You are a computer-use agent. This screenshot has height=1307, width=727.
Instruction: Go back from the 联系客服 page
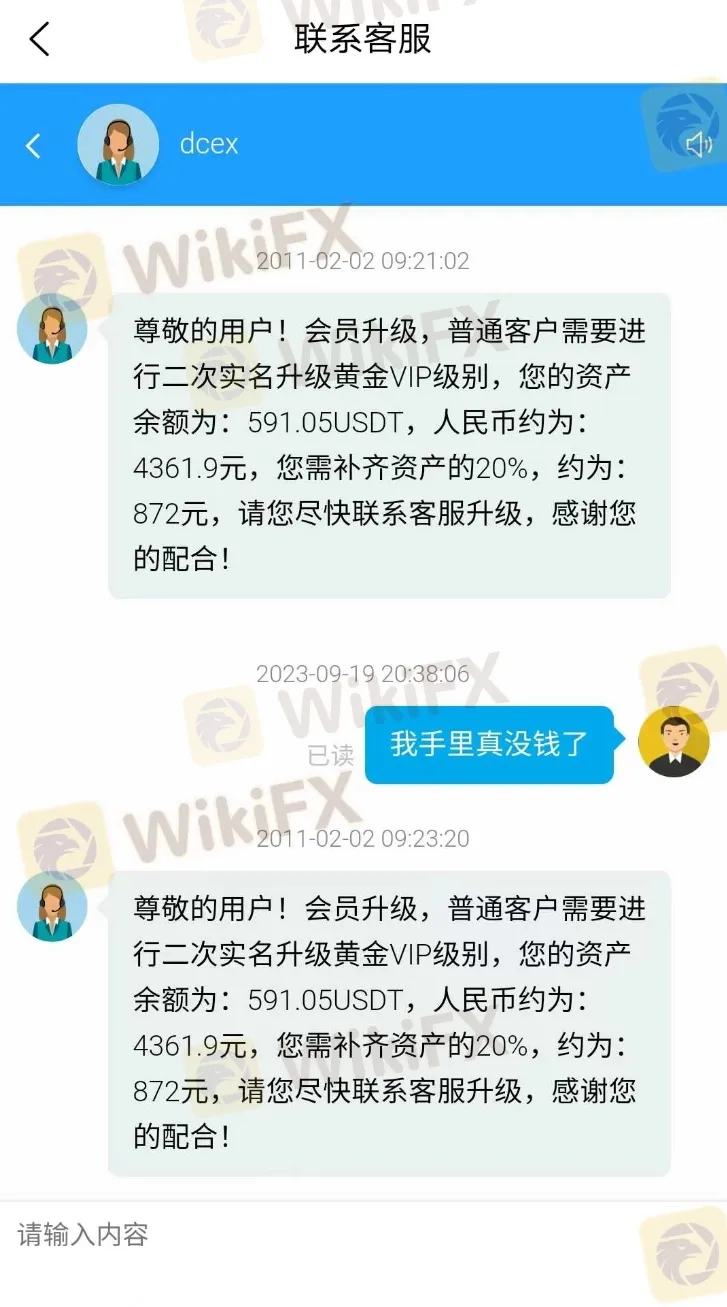click(39, 40)
